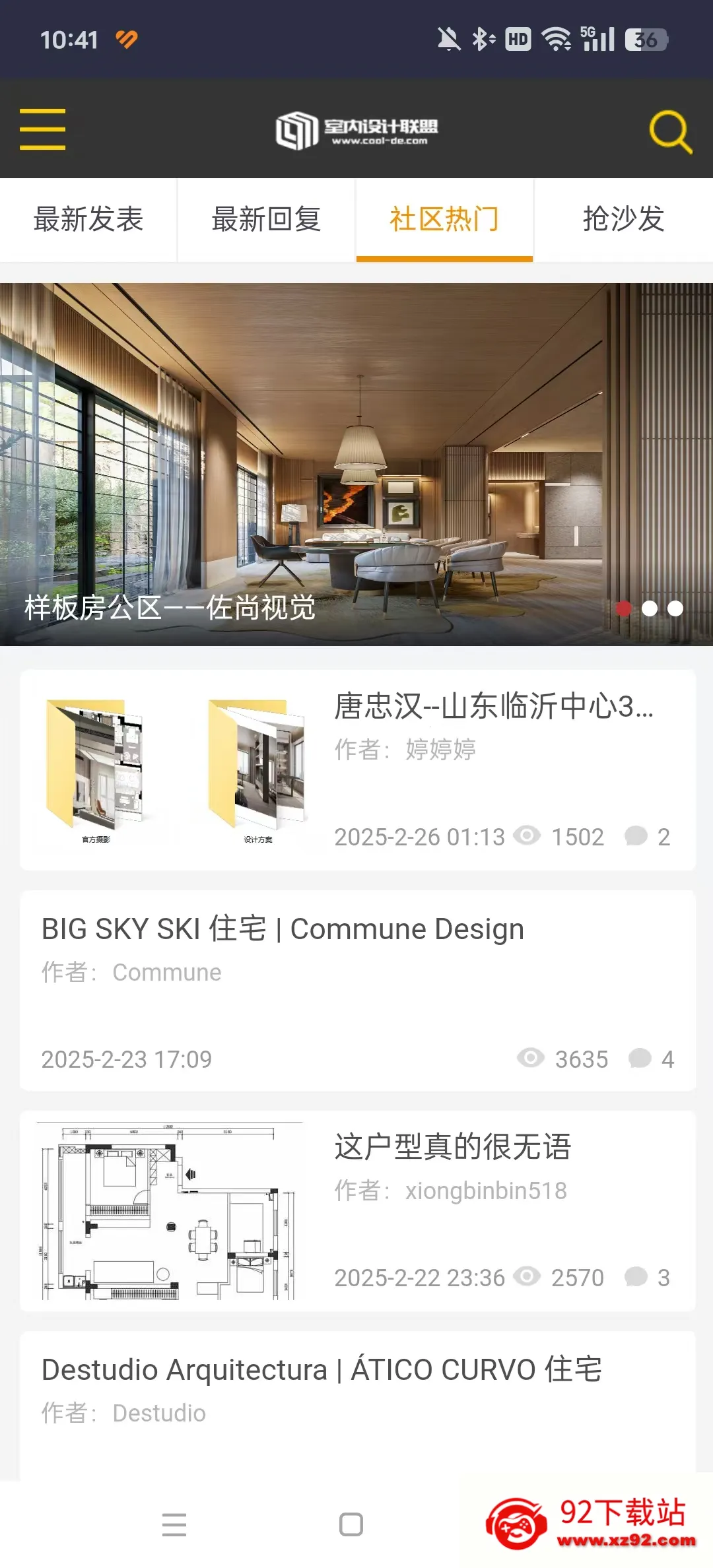View the 这户型真的很无语 post

(x=452, y=1147)
